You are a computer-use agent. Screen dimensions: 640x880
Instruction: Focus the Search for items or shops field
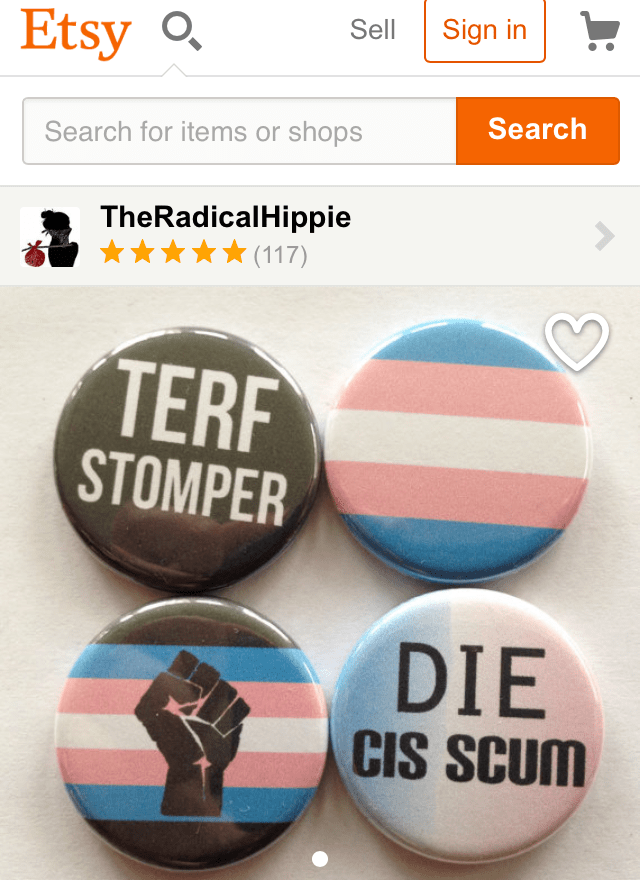point(240,131)
